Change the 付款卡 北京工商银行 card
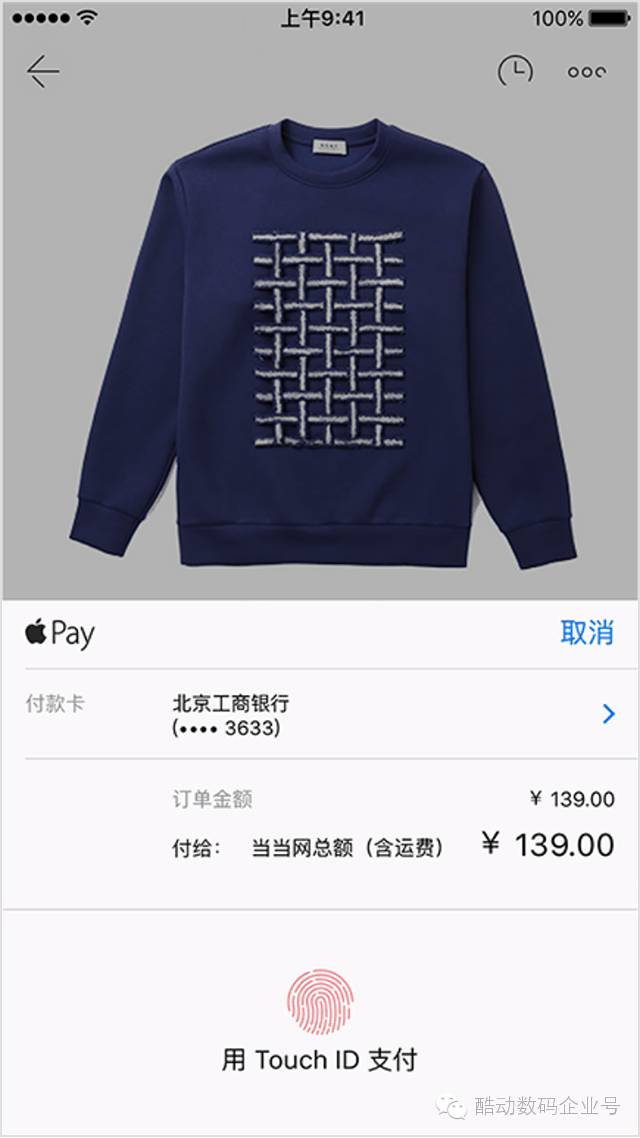Image resolution: width=640 pixels, height=1138 pixels. pyautogui.click(x=608, y=714)
